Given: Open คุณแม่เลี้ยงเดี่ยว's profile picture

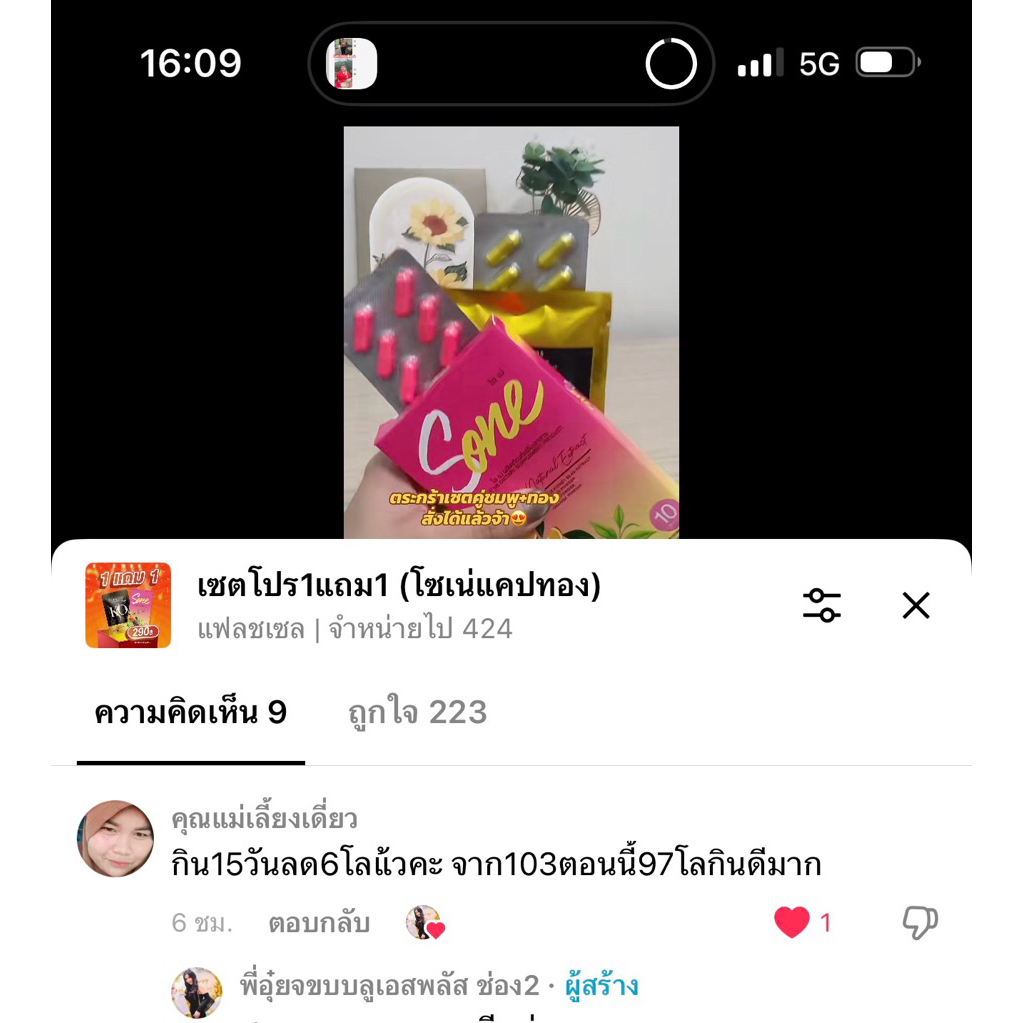Looking at the screenshot, I should point(115,839).
